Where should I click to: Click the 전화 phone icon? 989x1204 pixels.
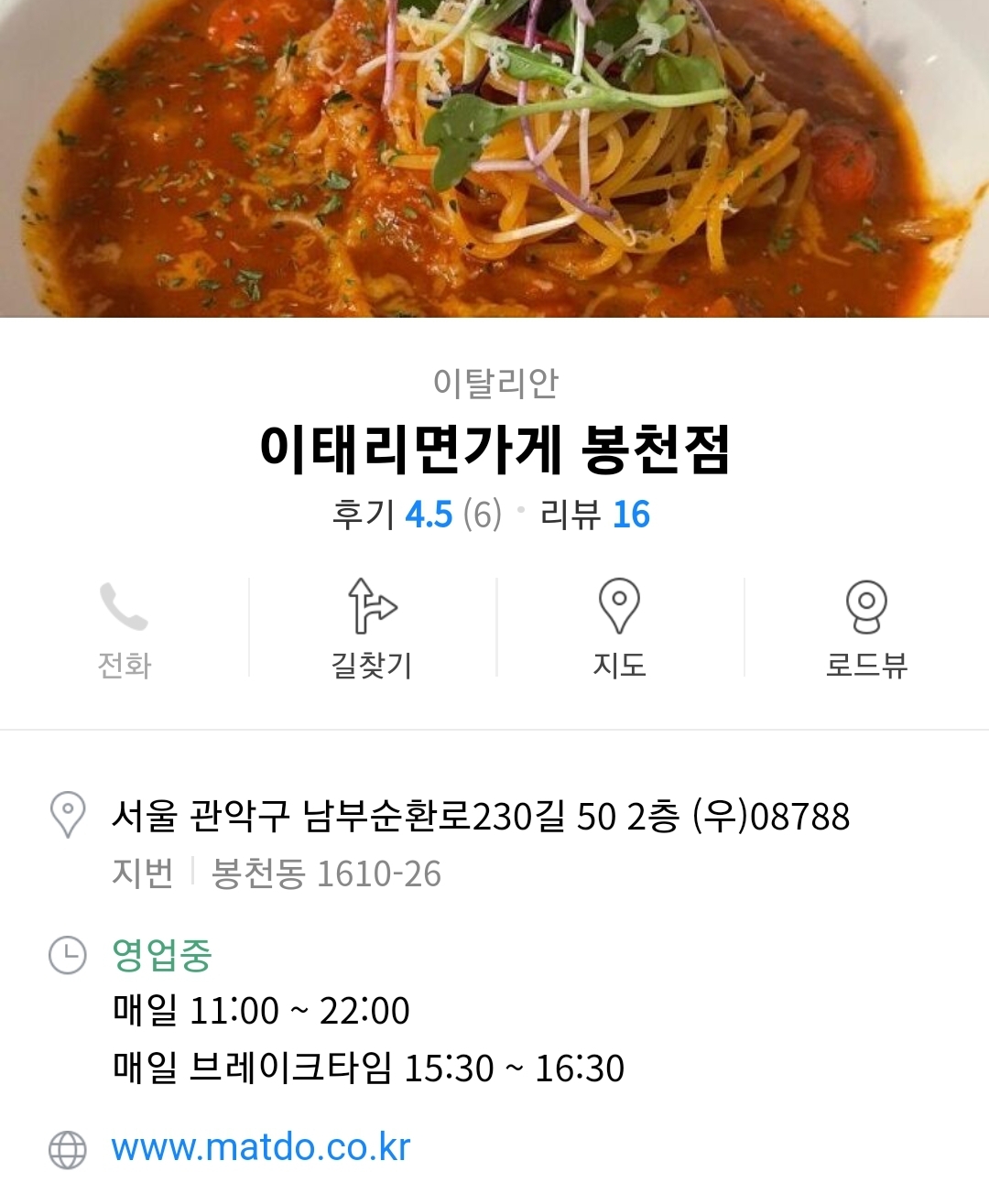pyautogui.click(x=125, y=605)
